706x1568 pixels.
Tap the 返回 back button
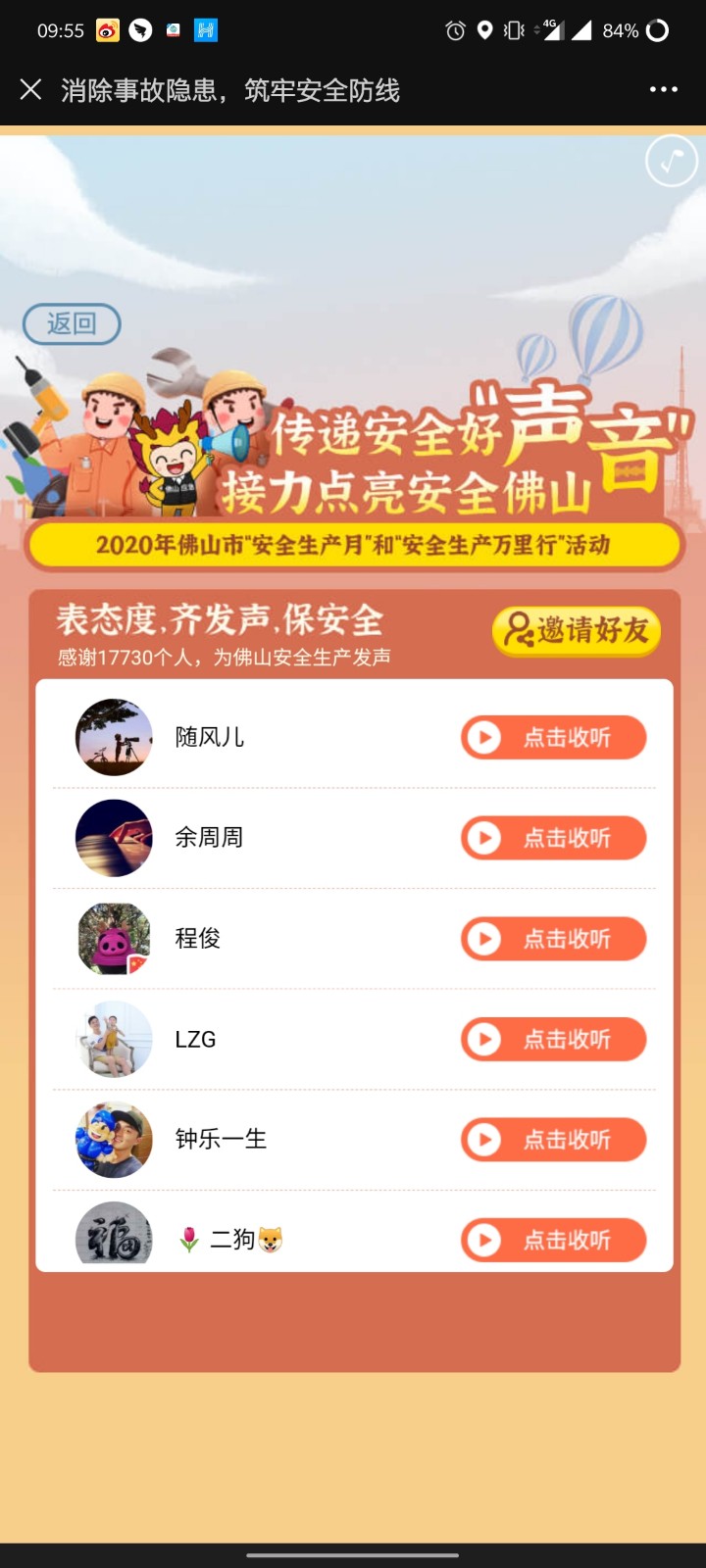72,324
